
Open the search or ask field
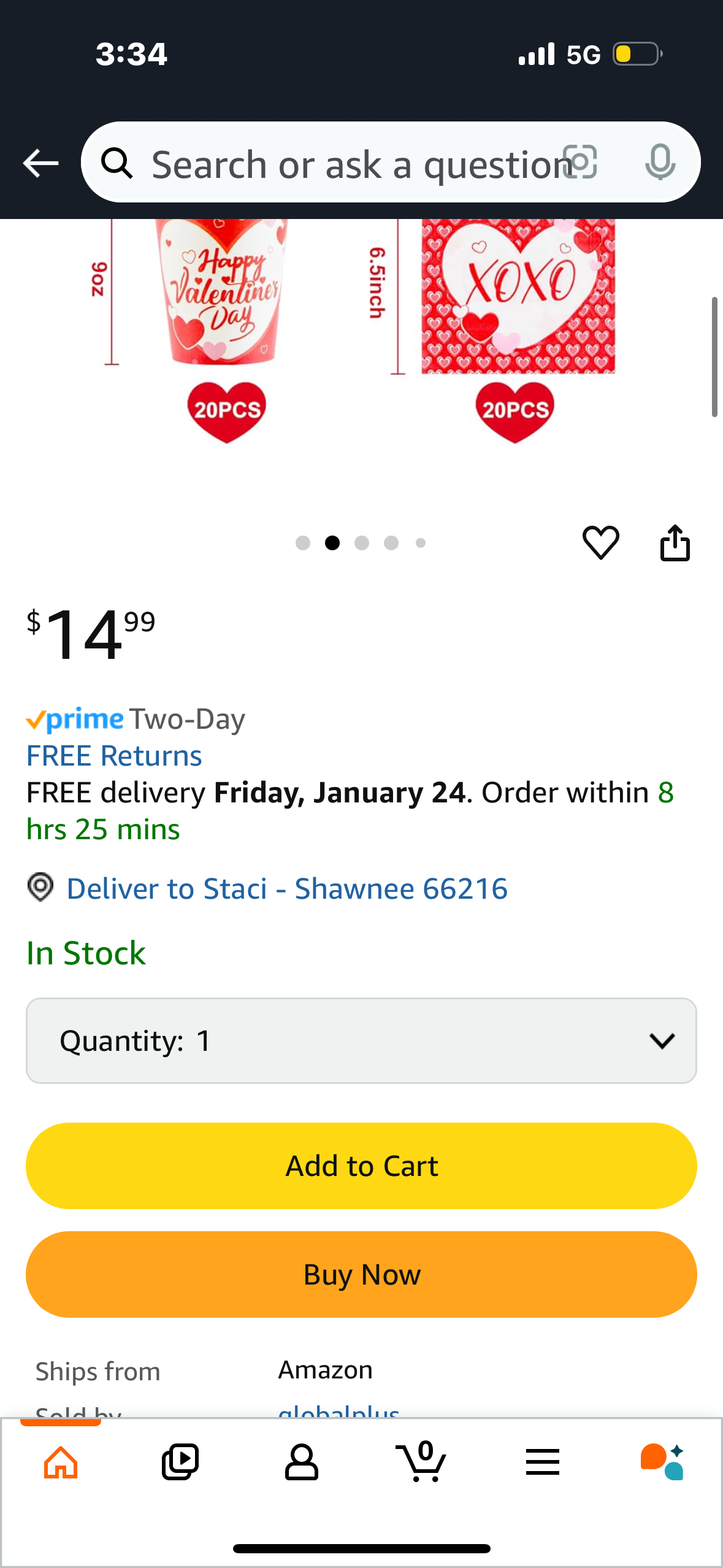(343, 164)
